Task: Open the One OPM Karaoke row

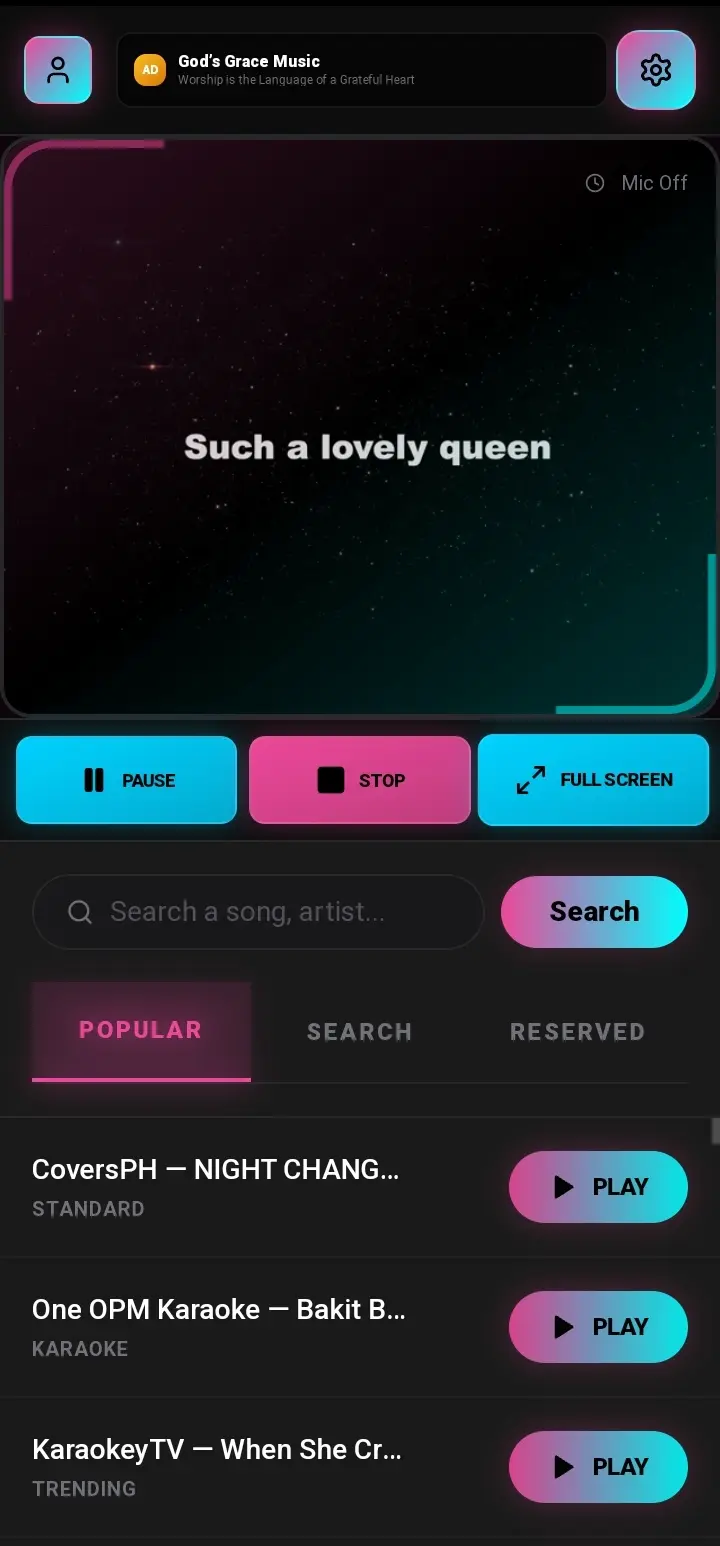Action: click(360, 1327)
